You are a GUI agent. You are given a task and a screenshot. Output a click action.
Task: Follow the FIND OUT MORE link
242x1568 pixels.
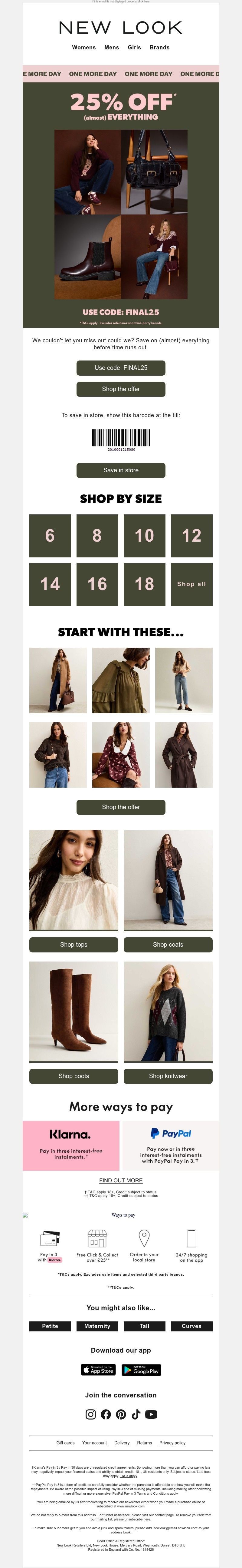pos(121,1180)
